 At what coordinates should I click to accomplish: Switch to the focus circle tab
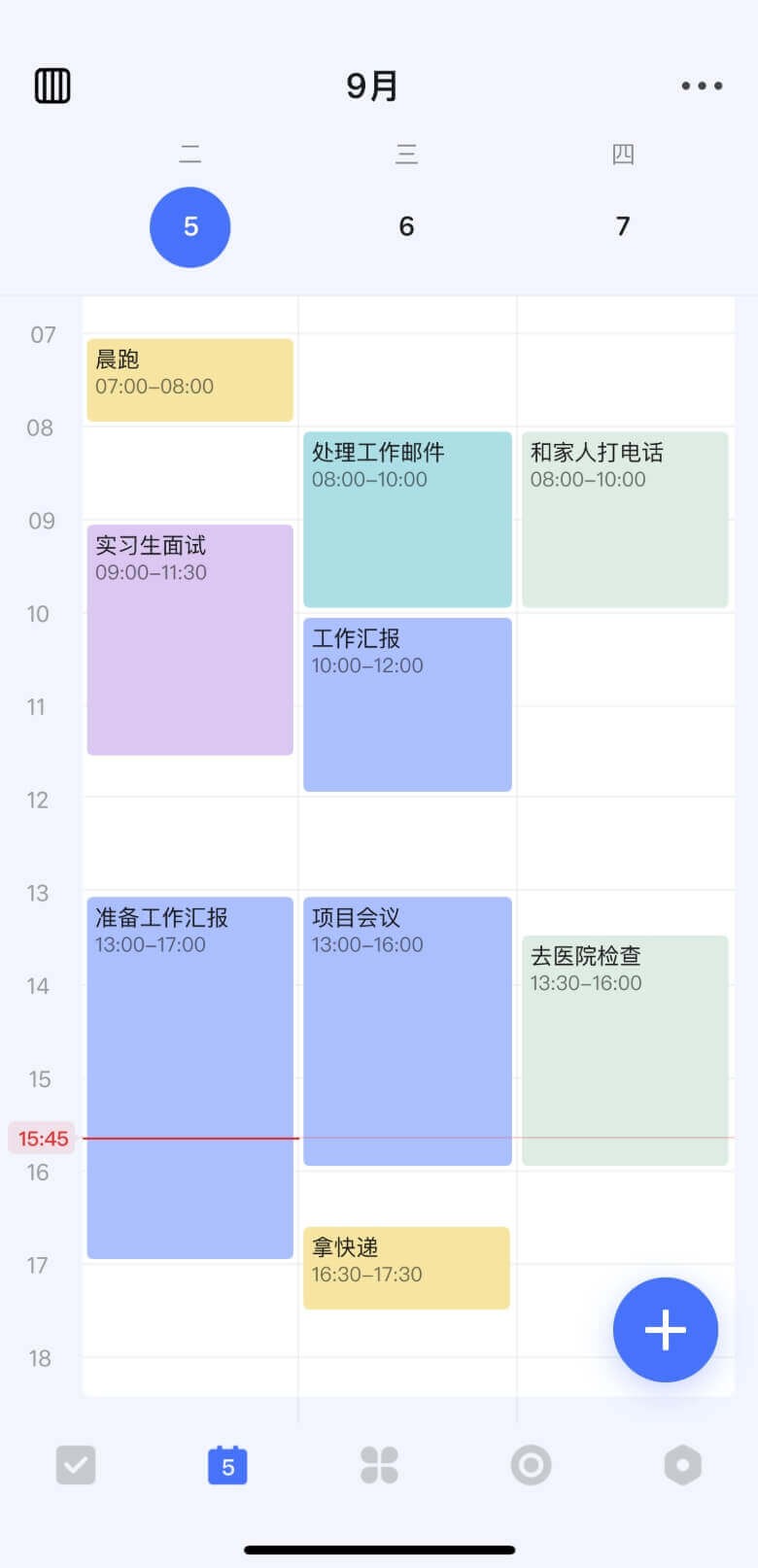tap(531, 1465)
